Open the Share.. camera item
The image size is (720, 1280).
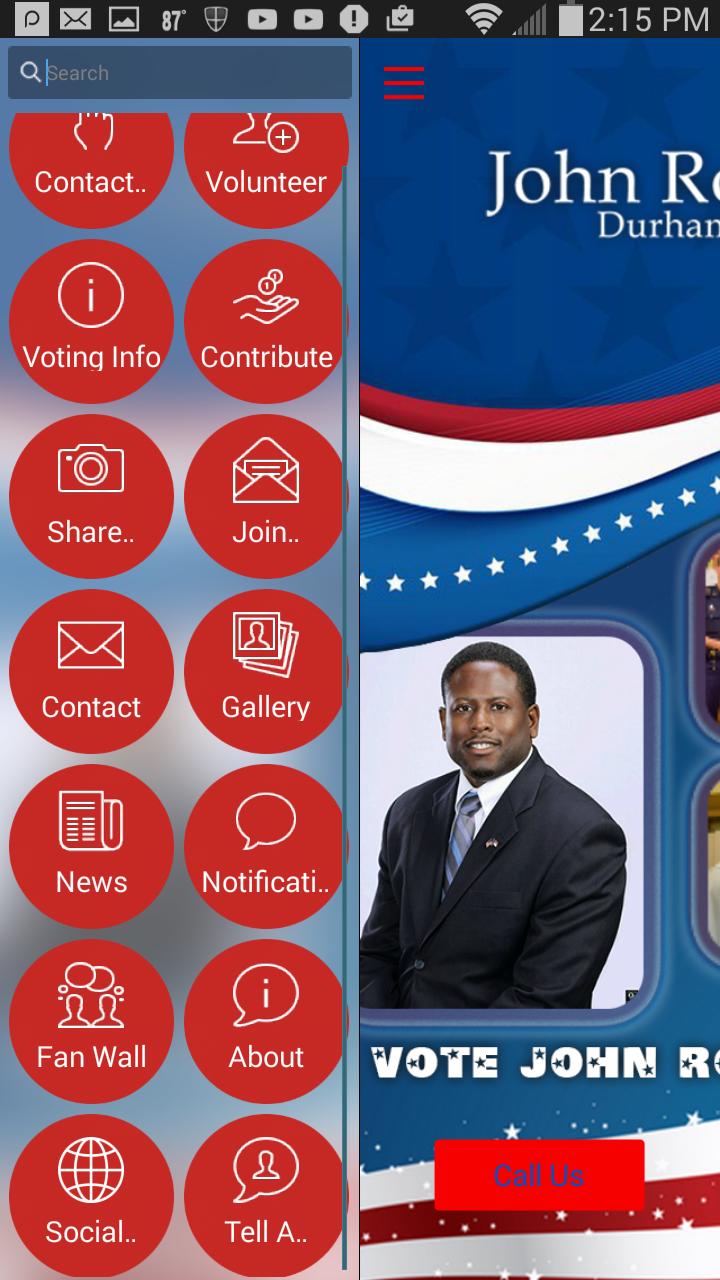pos(91,497)
